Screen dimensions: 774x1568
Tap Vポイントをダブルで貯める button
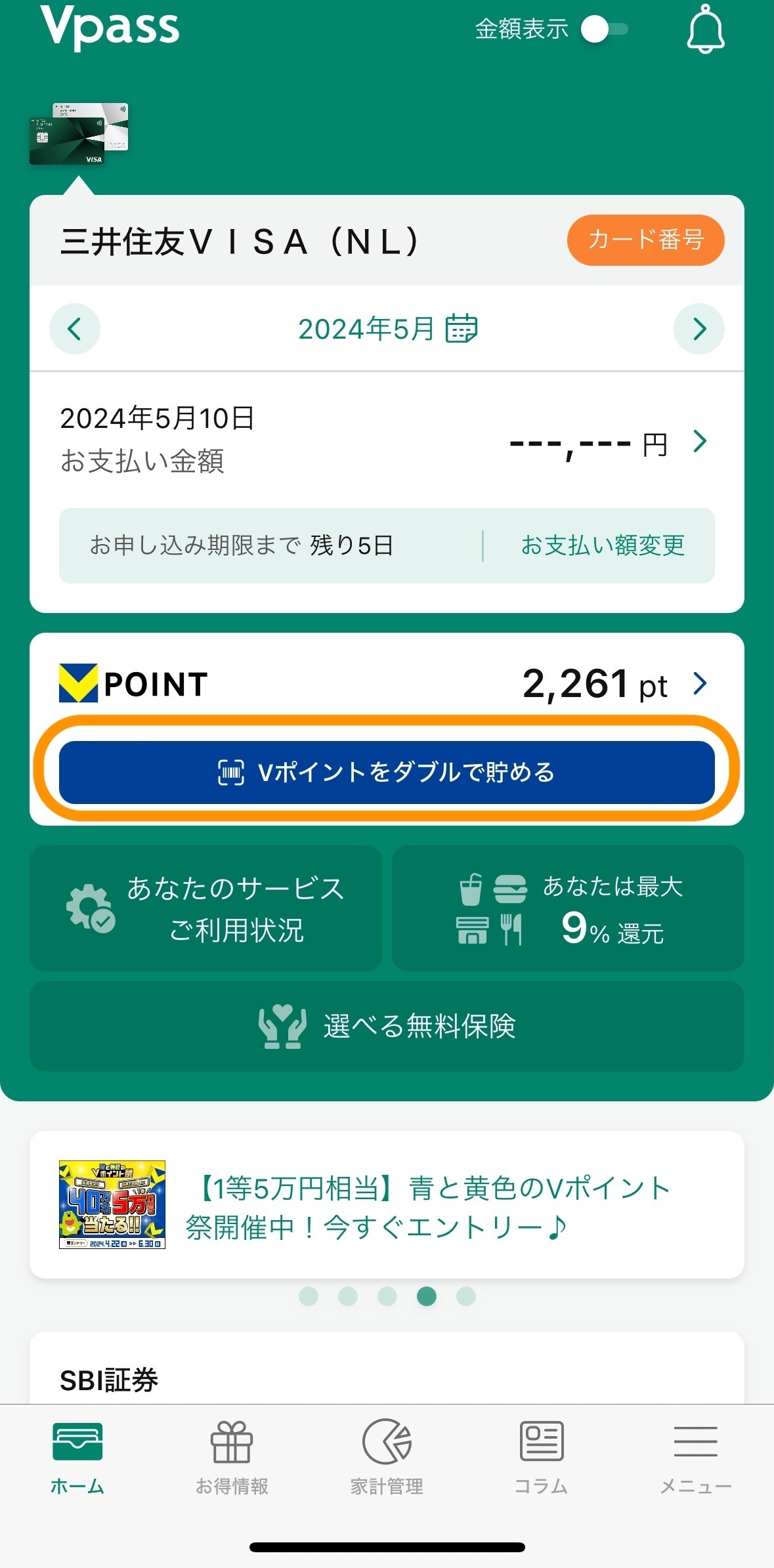coord(387,773)
